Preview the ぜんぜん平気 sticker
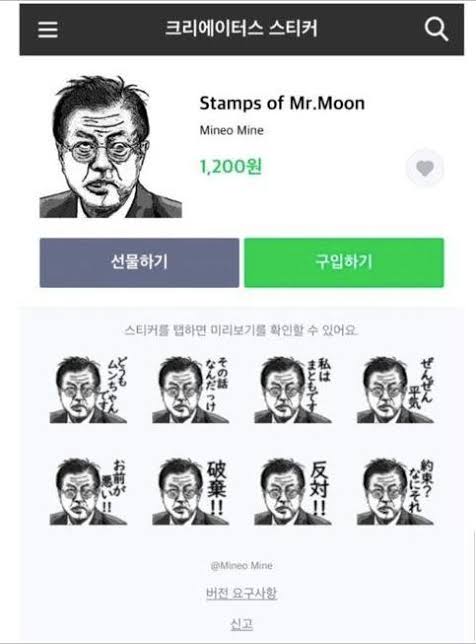This screenshot has height=644, width=476. click(395, 389)
